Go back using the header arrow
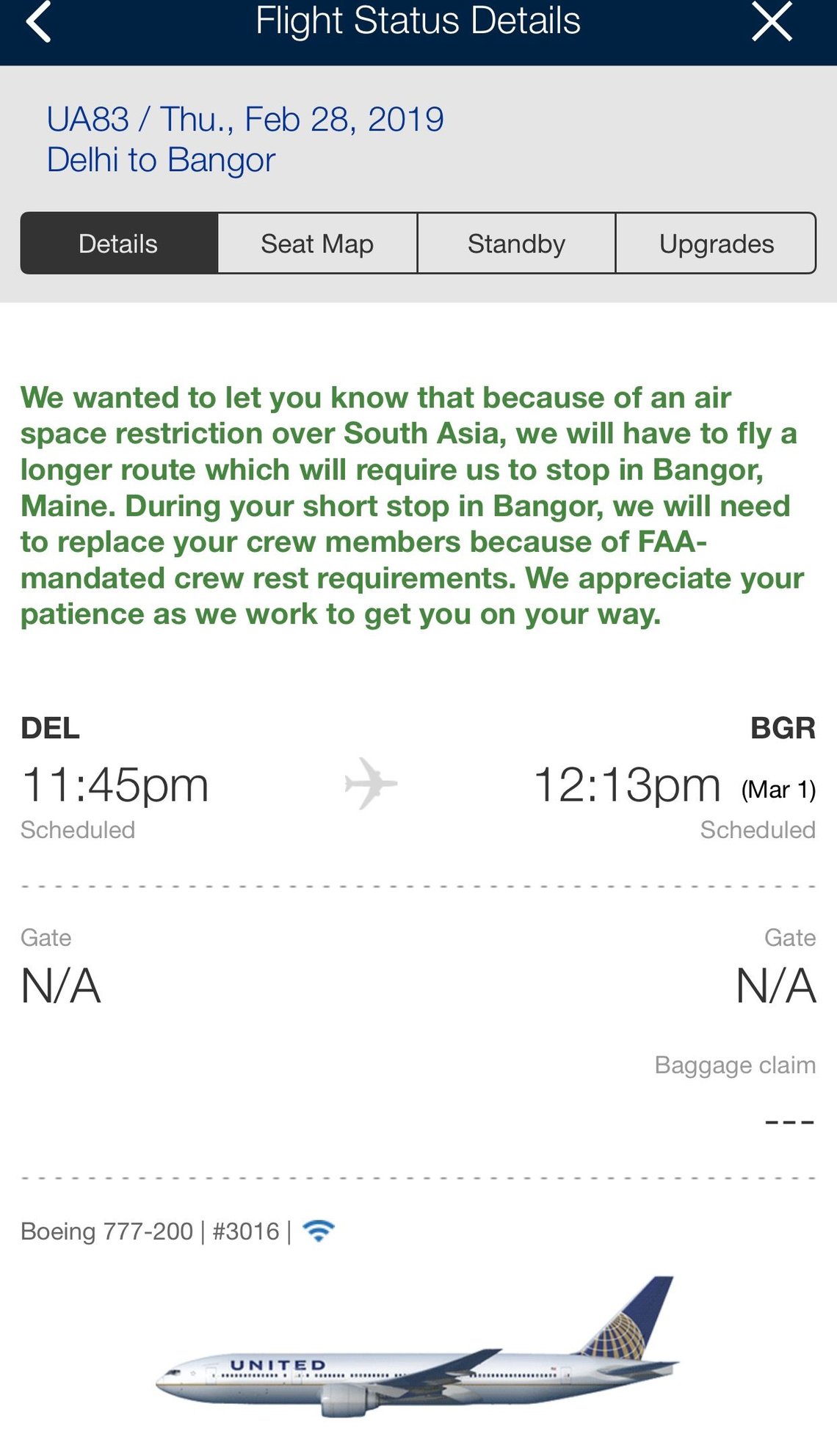 coord(39,22)
